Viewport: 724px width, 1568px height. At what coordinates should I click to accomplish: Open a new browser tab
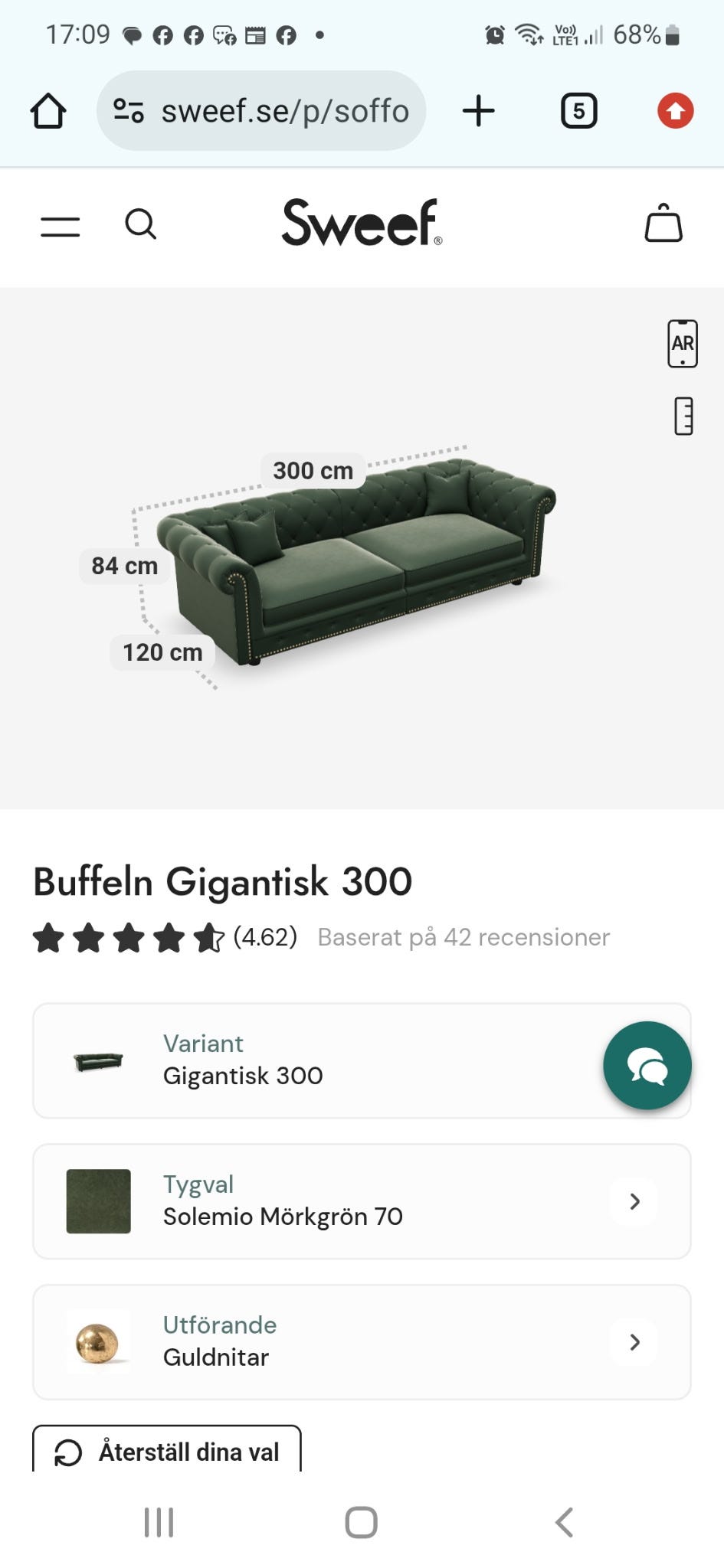478,109
